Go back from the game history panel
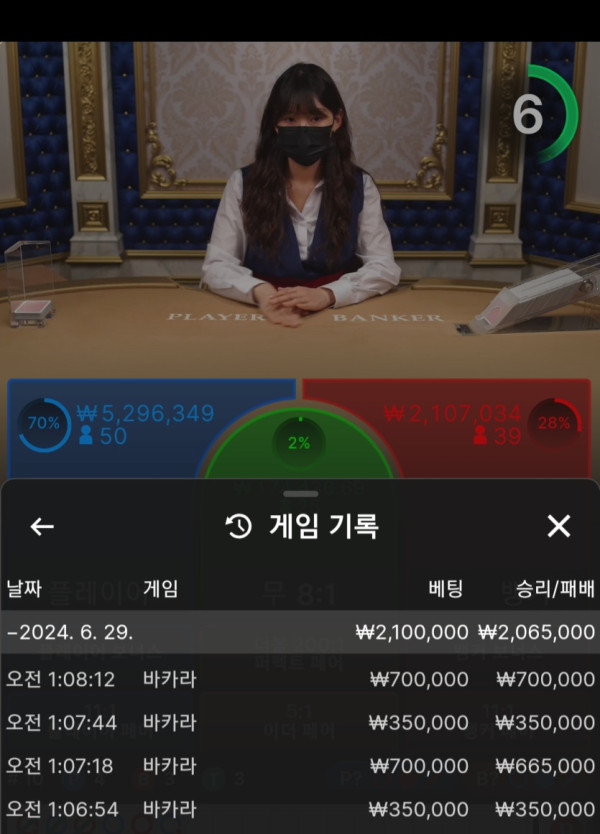Image resolution: width=600 pixels, height=834 pixels. tap(41, 527)
